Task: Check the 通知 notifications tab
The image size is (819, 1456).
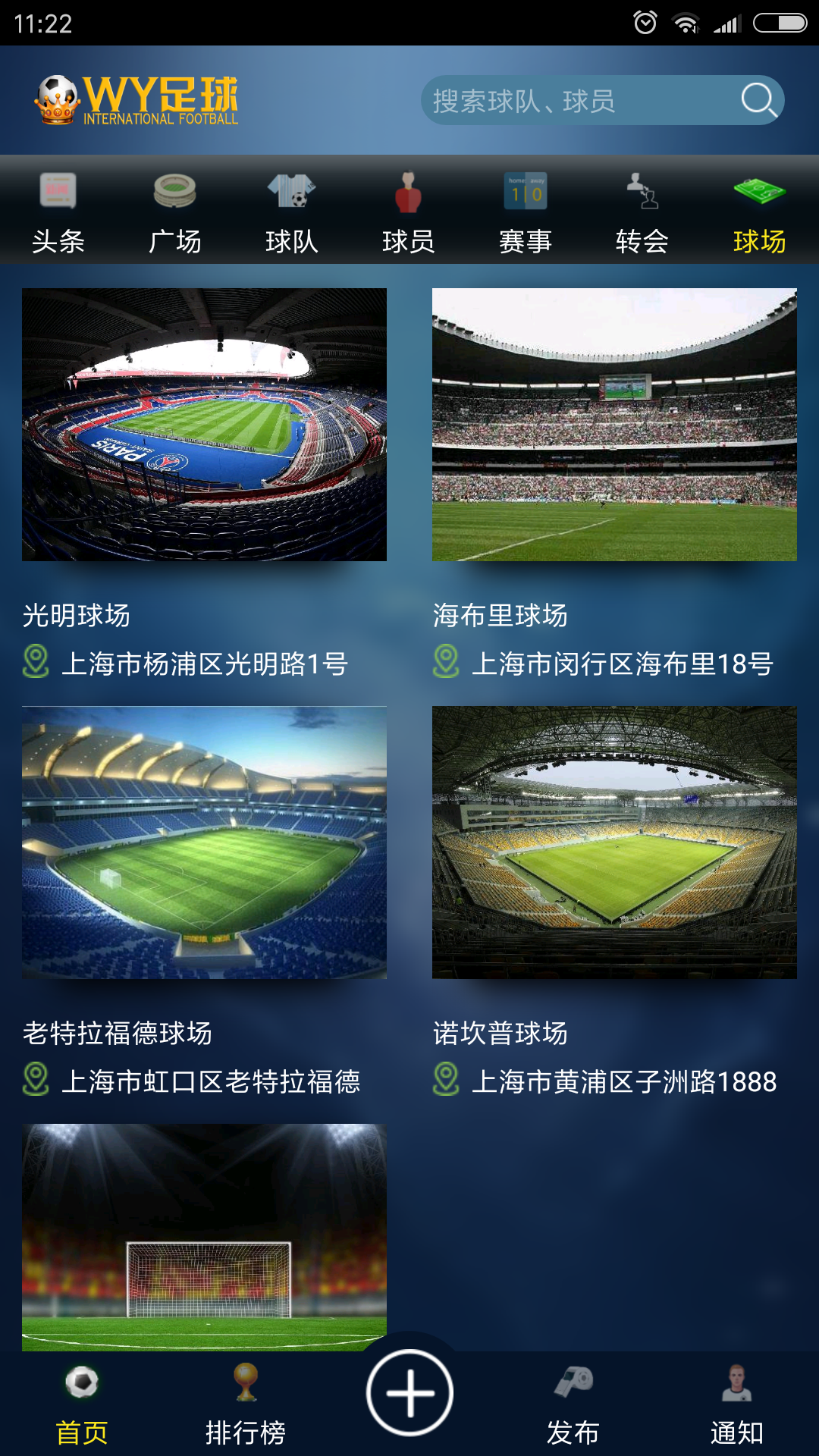Action: click(737, 1404)
